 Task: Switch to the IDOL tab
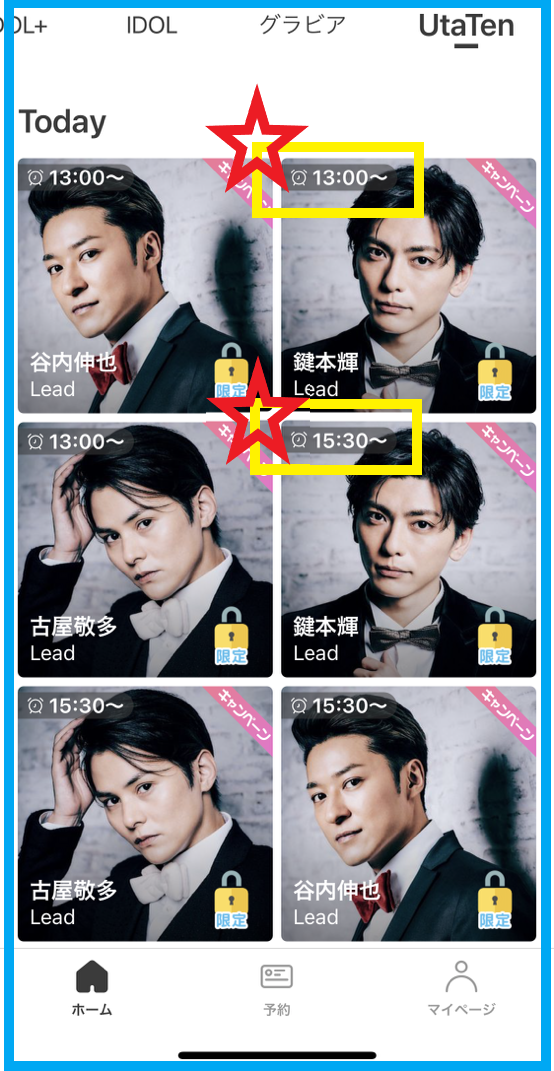[152, 25]
